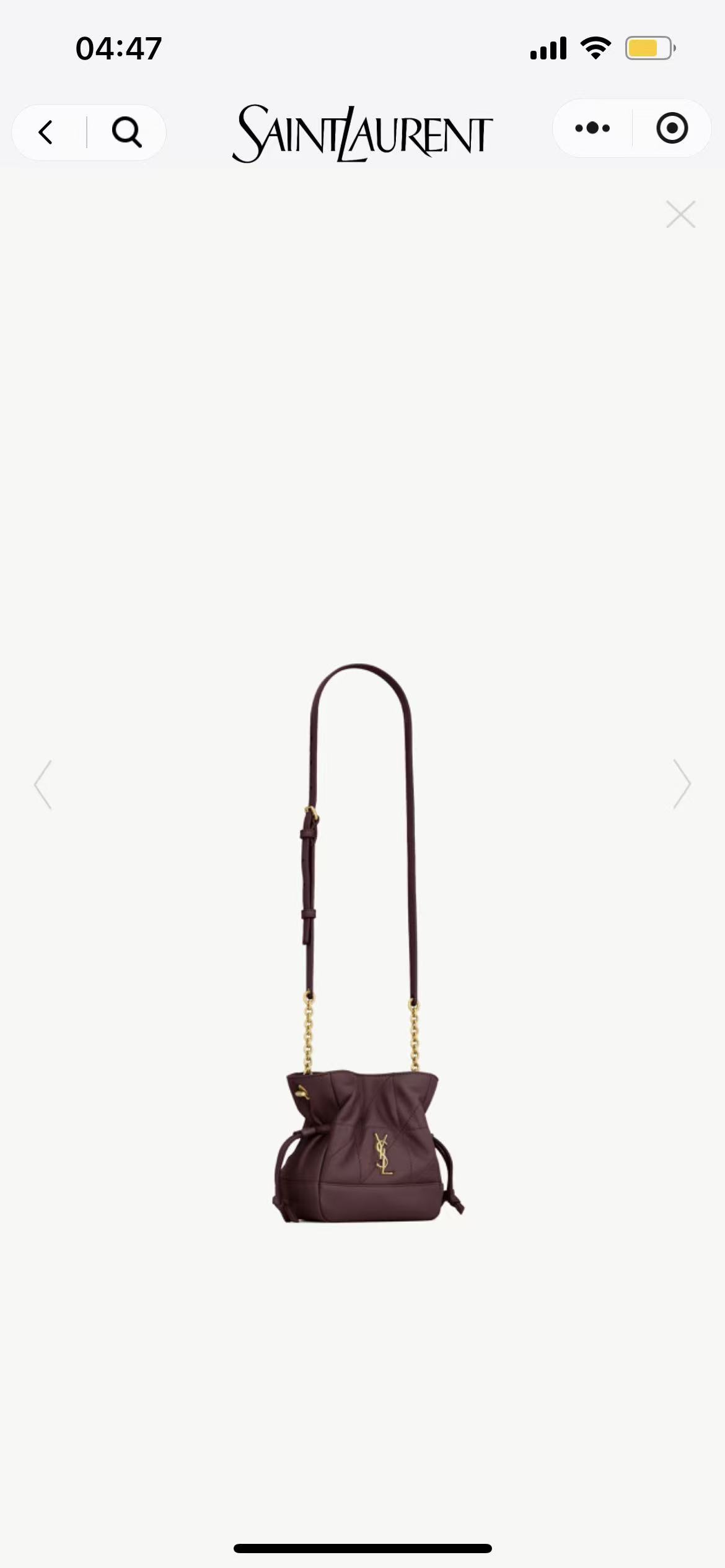The image size is (725, 1568).
Task: Tap the search magnifier icon
Action: tap(127, 131)
